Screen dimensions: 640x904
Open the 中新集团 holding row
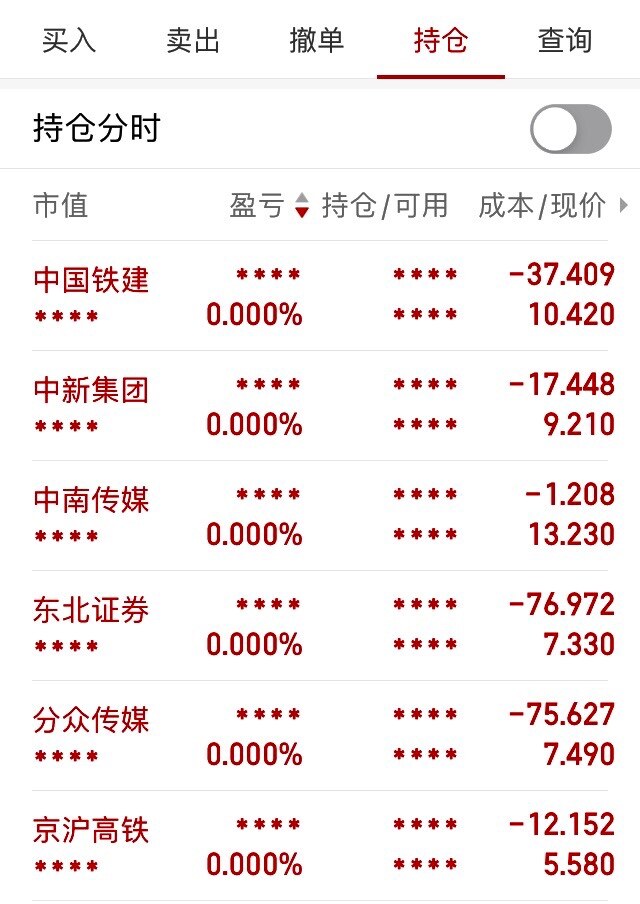coord(91,389)
